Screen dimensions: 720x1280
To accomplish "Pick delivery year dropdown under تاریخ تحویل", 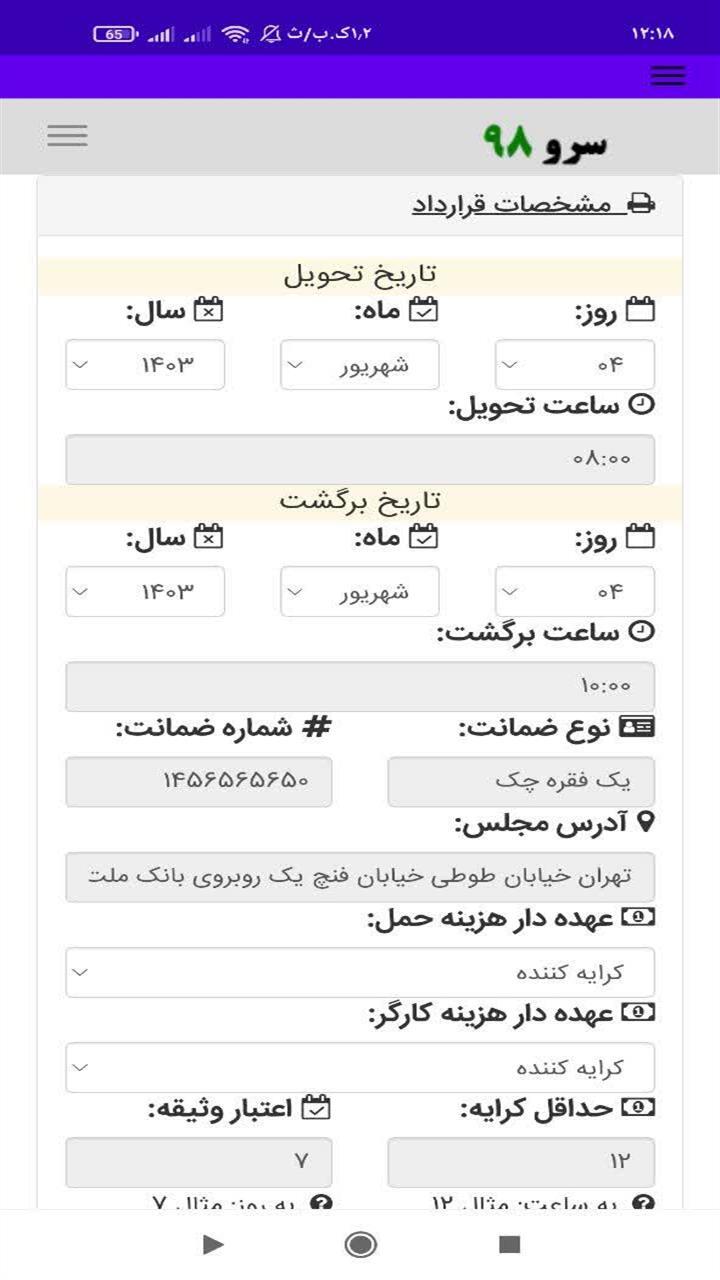I will point(145,365).
